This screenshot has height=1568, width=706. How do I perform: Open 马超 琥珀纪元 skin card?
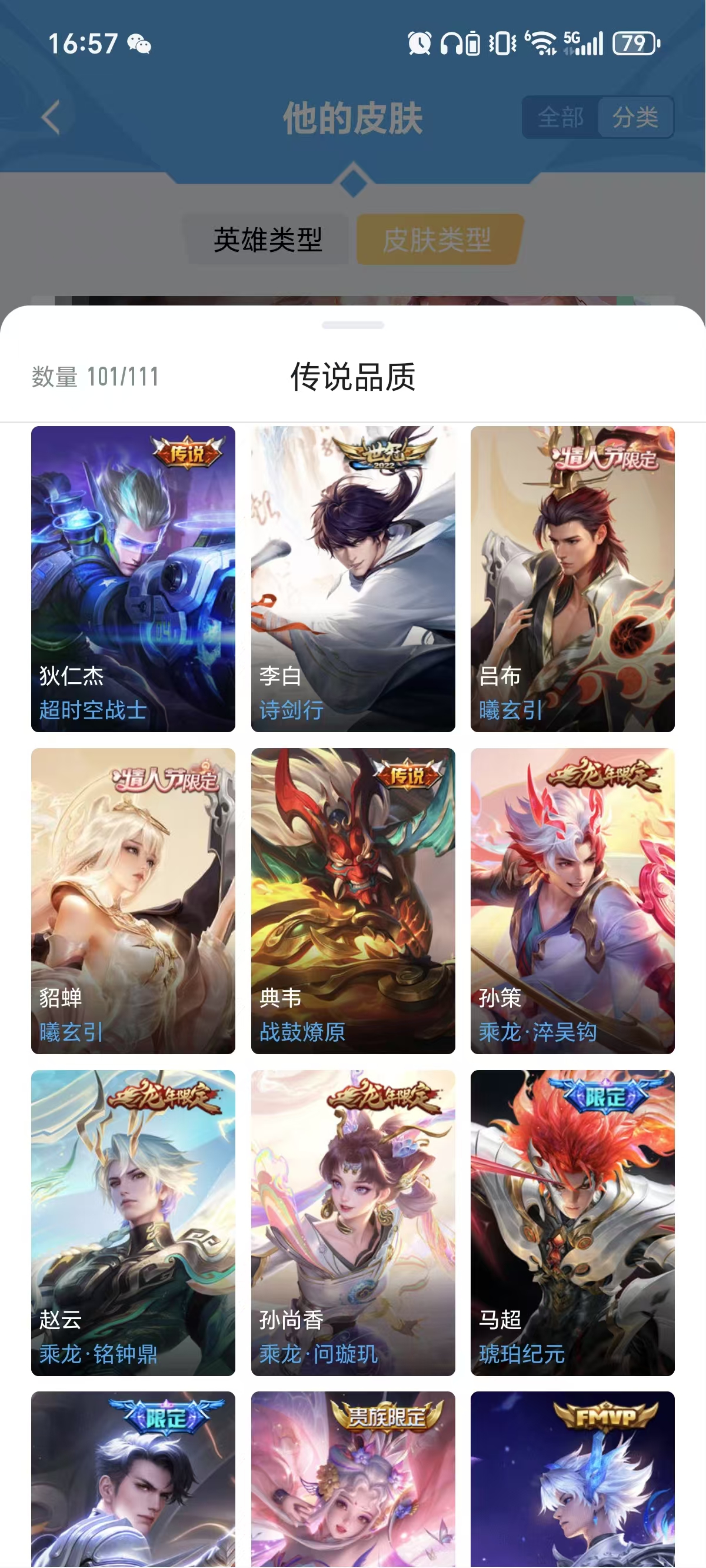click(x=572, y=1223)
